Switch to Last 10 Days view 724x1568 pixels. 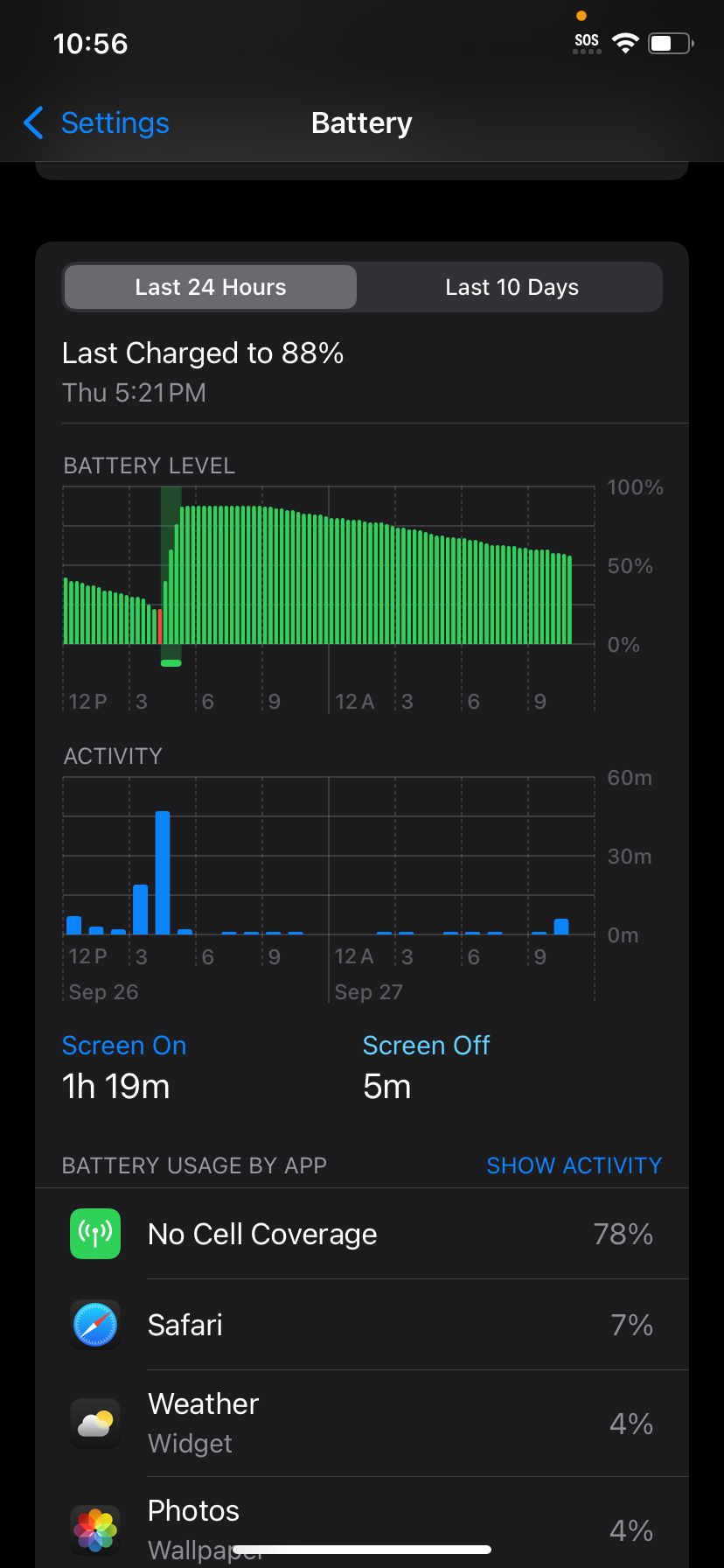tap(512, 287)
